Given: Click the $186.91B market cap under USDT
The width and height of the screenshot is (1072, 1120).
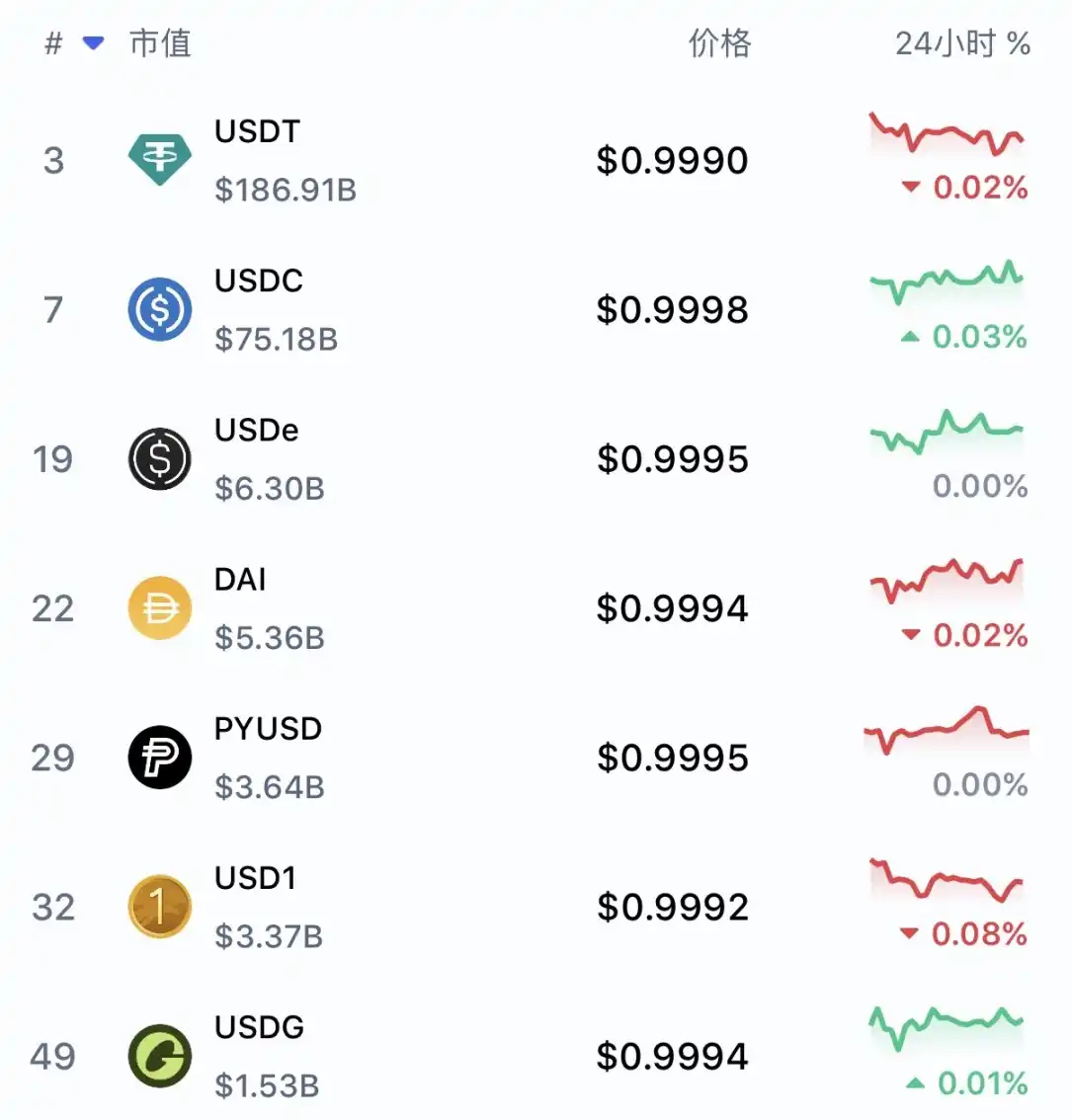Looking at the screenshot, I should click(286, 190).
